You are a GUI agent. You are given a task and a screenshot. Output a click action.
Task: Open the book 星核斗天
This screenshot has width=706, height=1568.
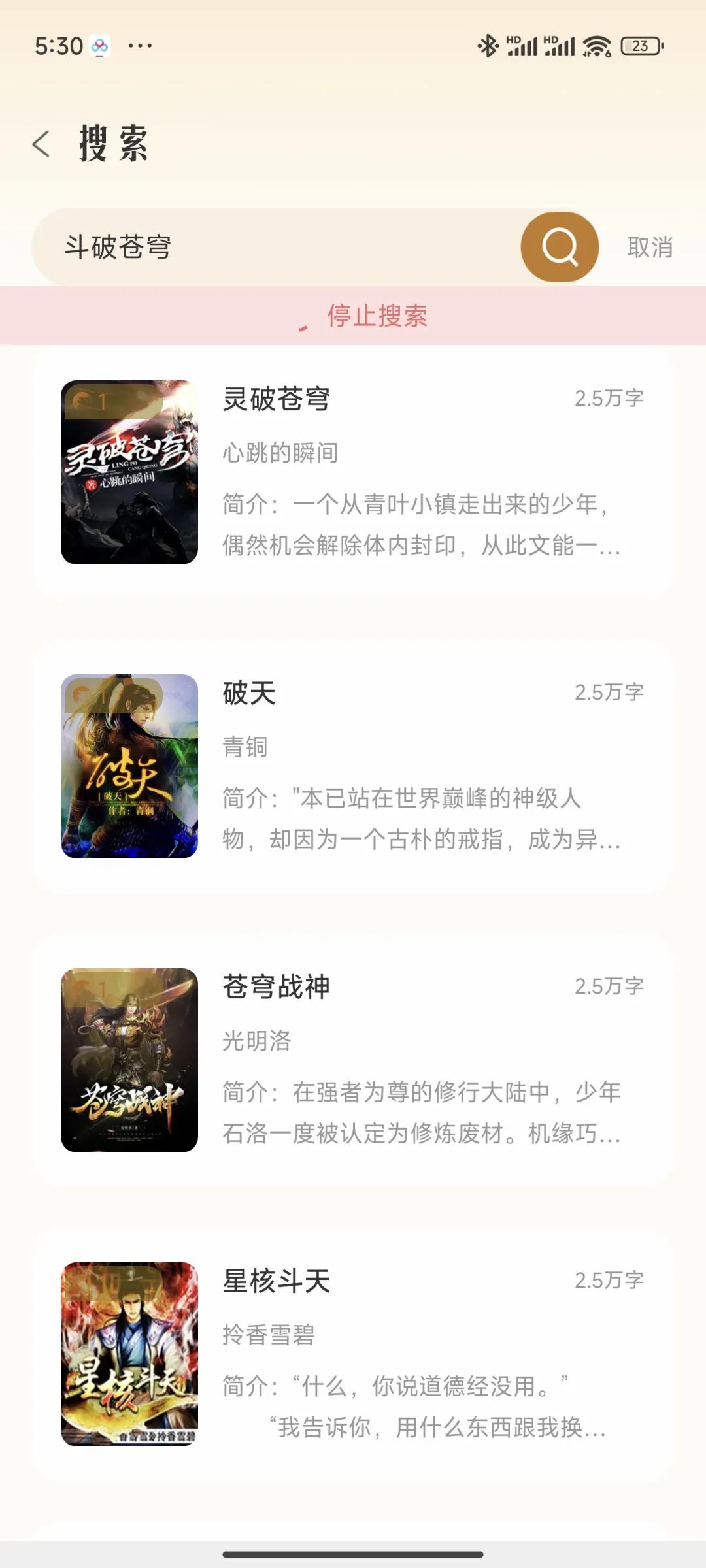353,1354
